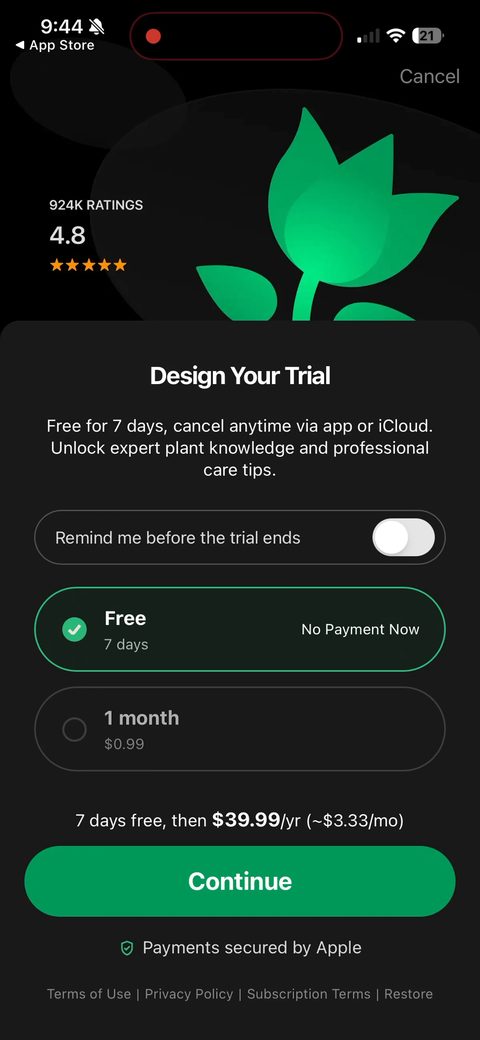The width and height of the screenshot is (480, 1040).
Task: Return to the App Store
Action: click(54, 45)
